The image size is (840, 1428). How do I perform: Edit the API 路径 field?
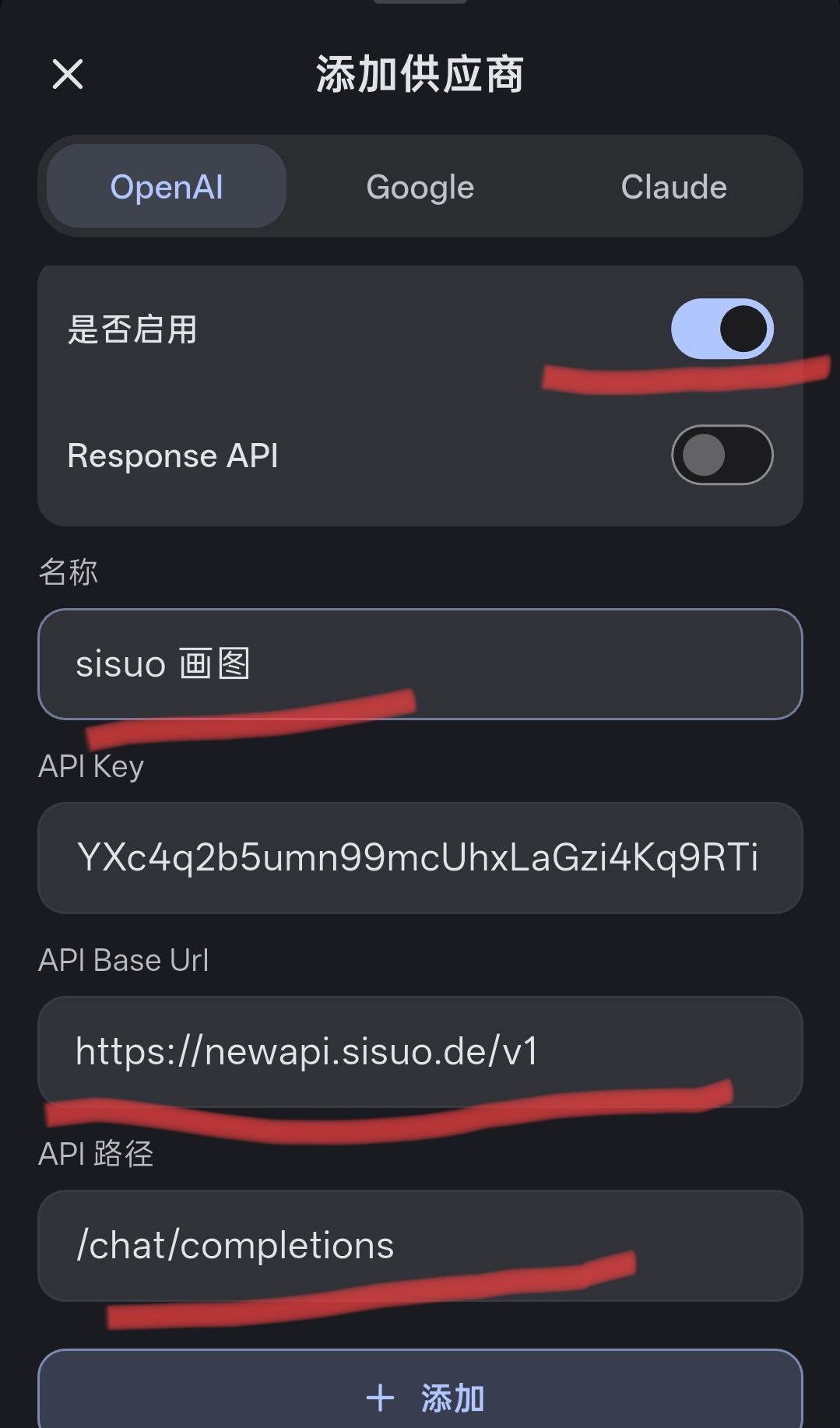(420, 1245)
